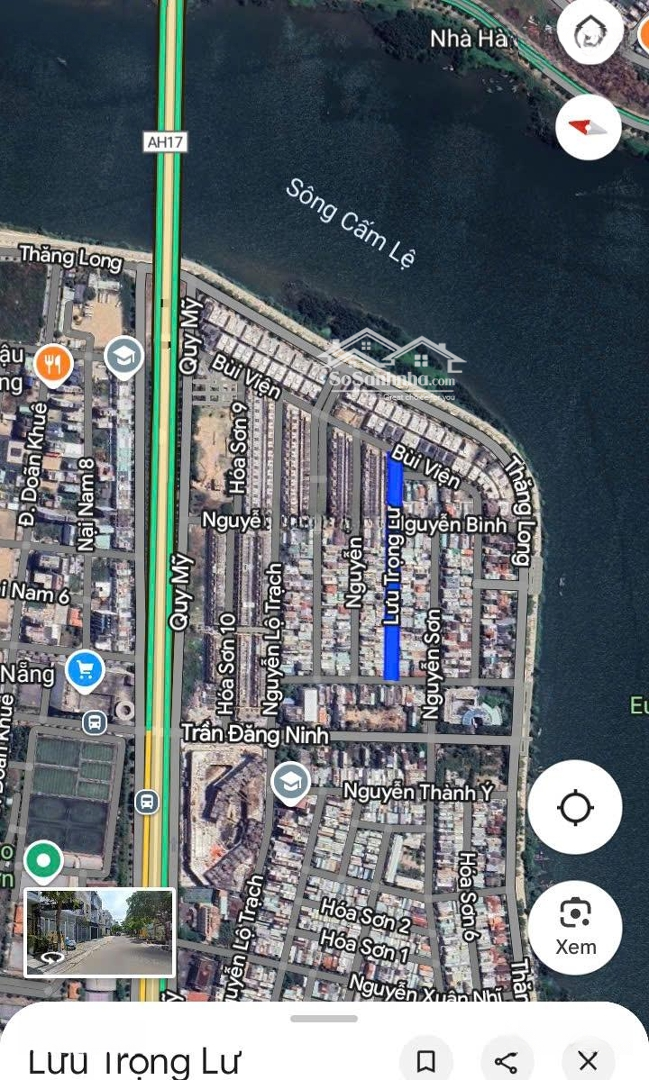This screenshot has height=1080, width=649.
Task: Close the Lưu Trọng Lư place sheet
Action: (587, 1061)
